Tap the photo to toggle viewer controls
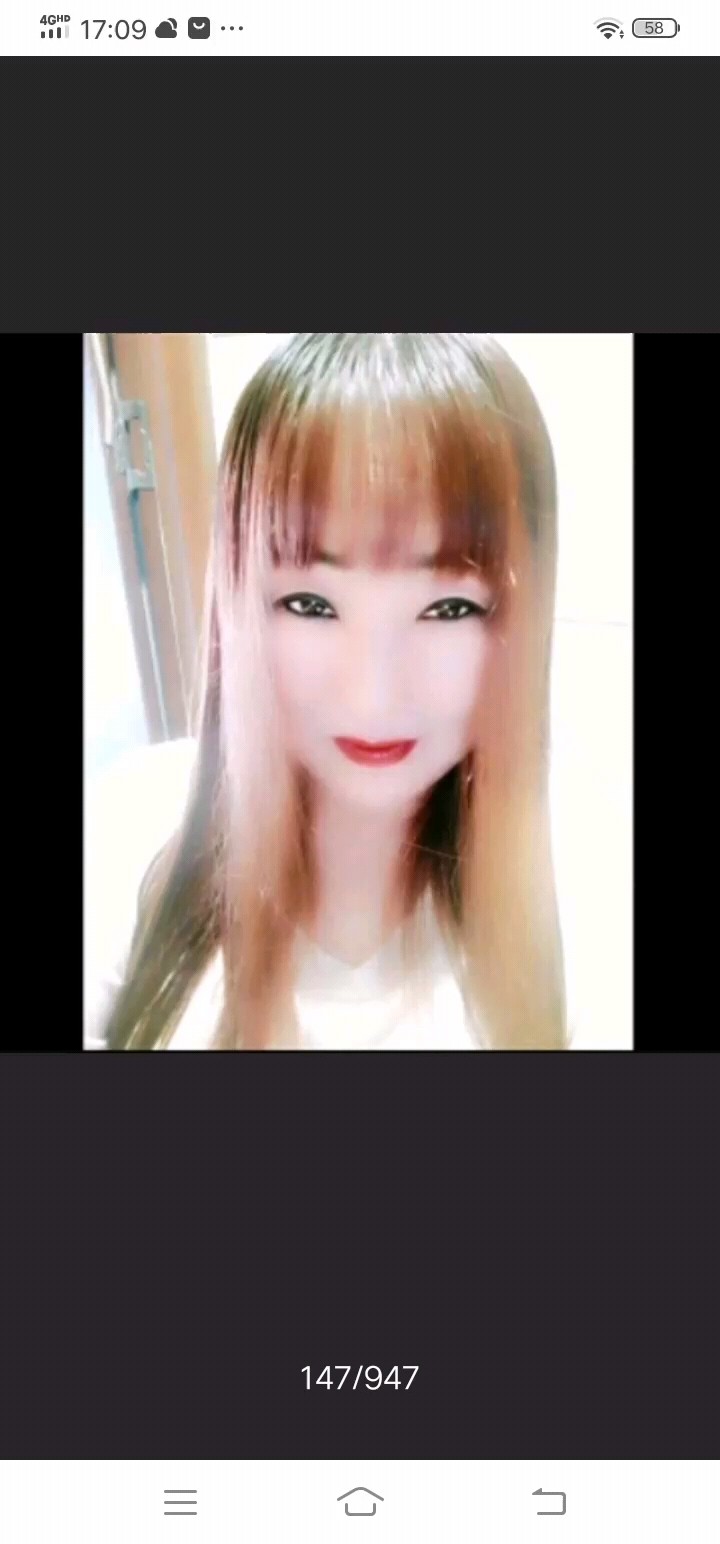The image size is (720, 1544). click(x=358, y=692)
